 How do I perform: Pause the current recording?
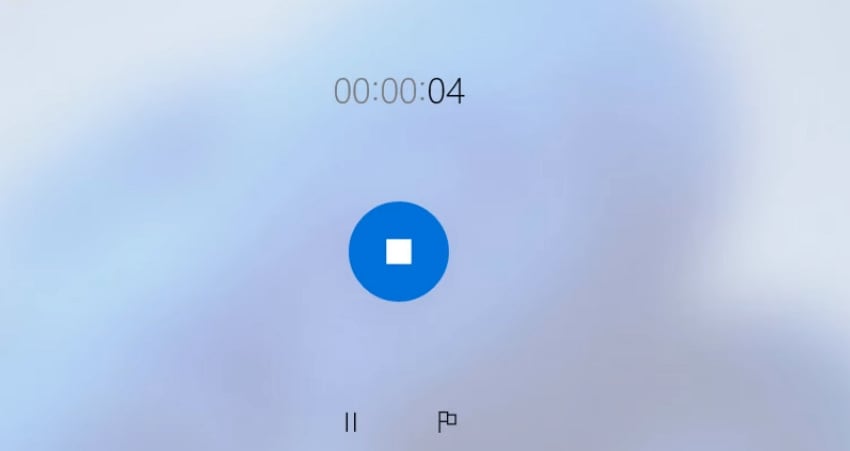[x=350, y=422]
